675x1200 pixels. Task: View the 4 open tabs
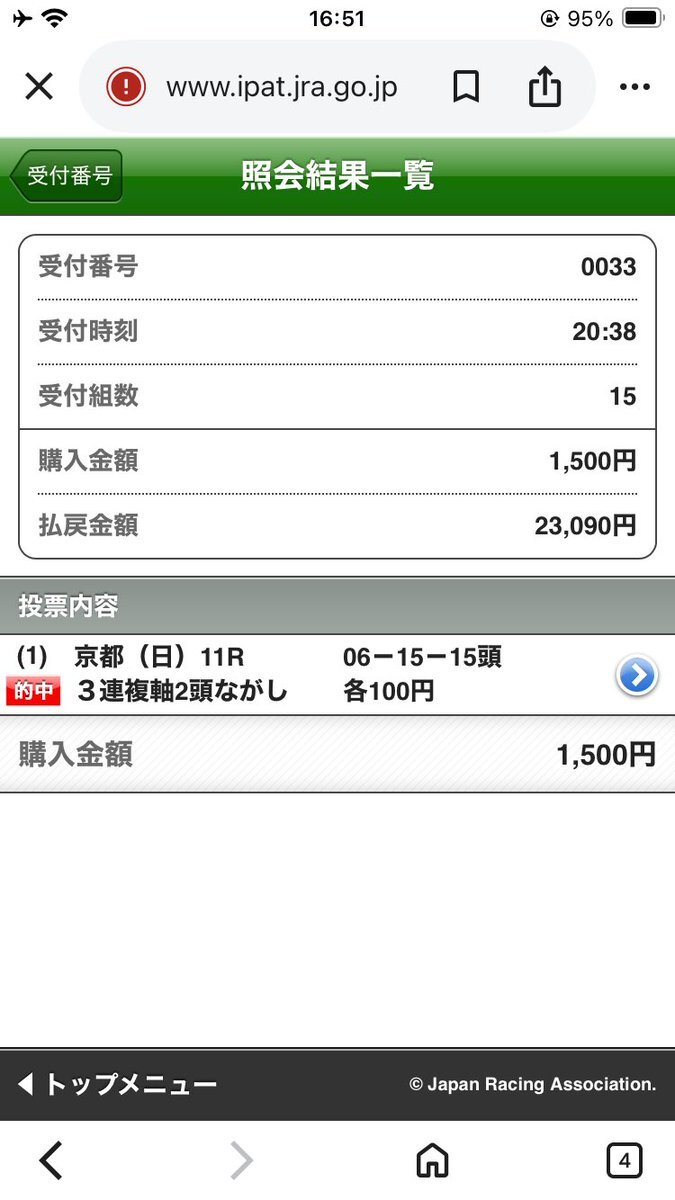click(x=624, y=1161)
